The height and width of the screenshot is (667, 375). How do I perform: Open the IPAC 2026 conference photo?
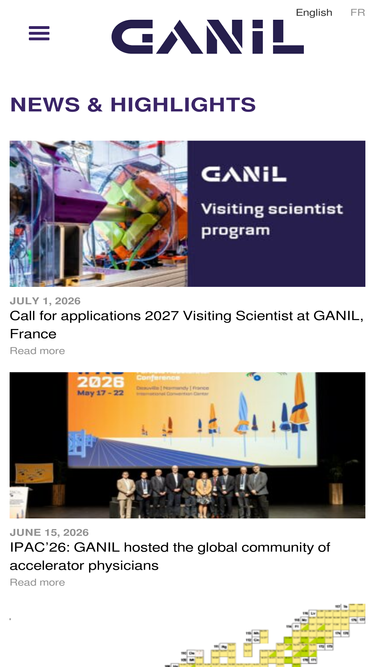(188, 445)
